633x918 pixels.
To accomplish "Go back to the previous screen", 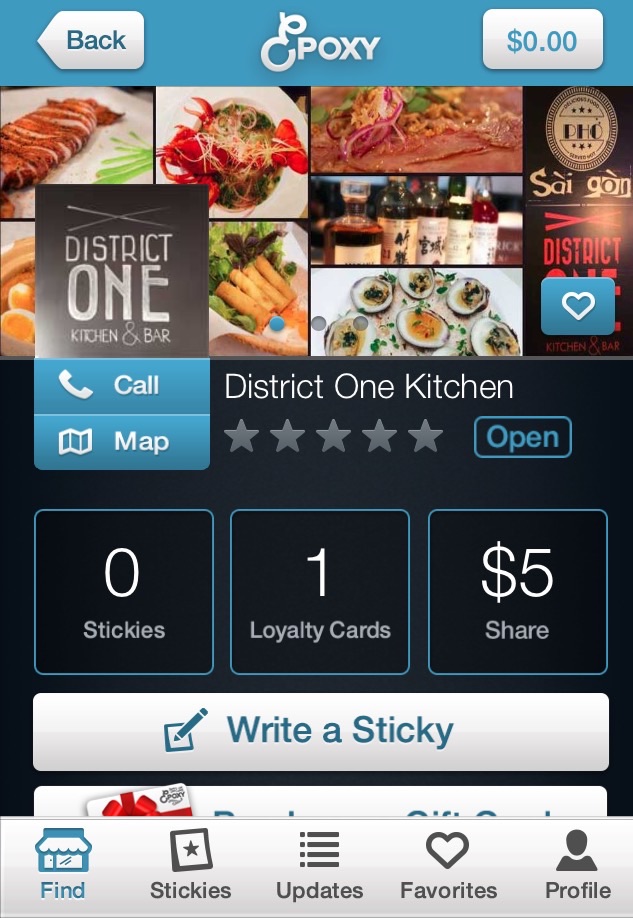I will pyautogui.click(x=92, y=41).
